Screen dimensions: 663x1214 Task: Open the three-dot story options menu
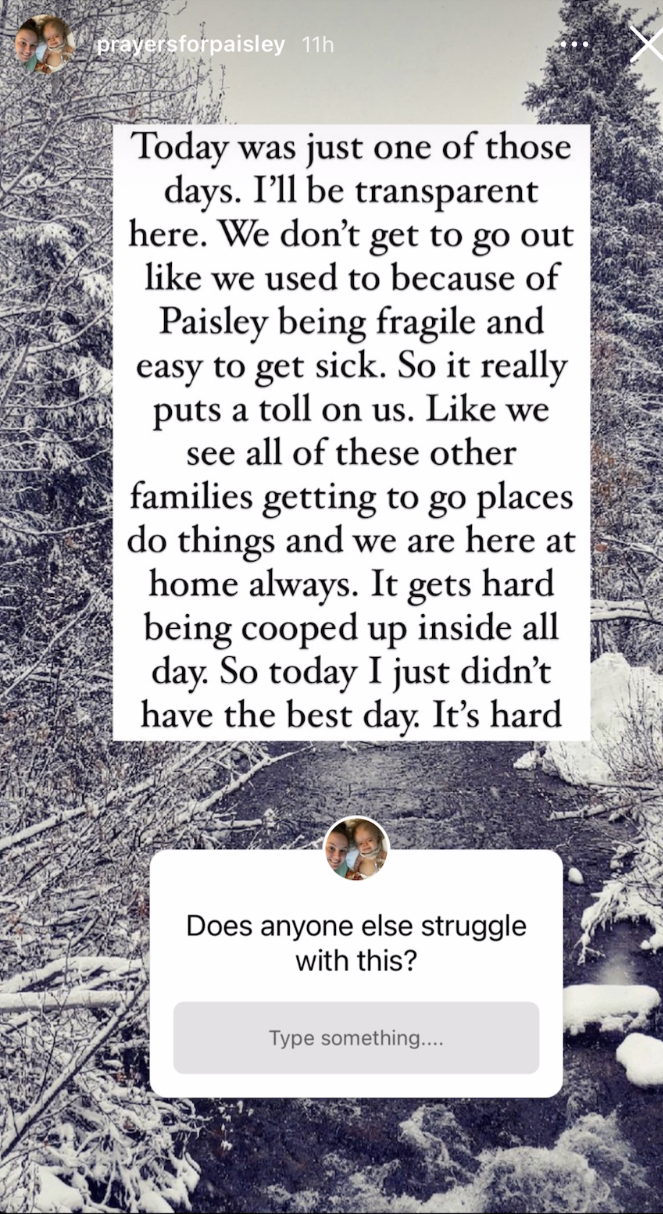575,45
